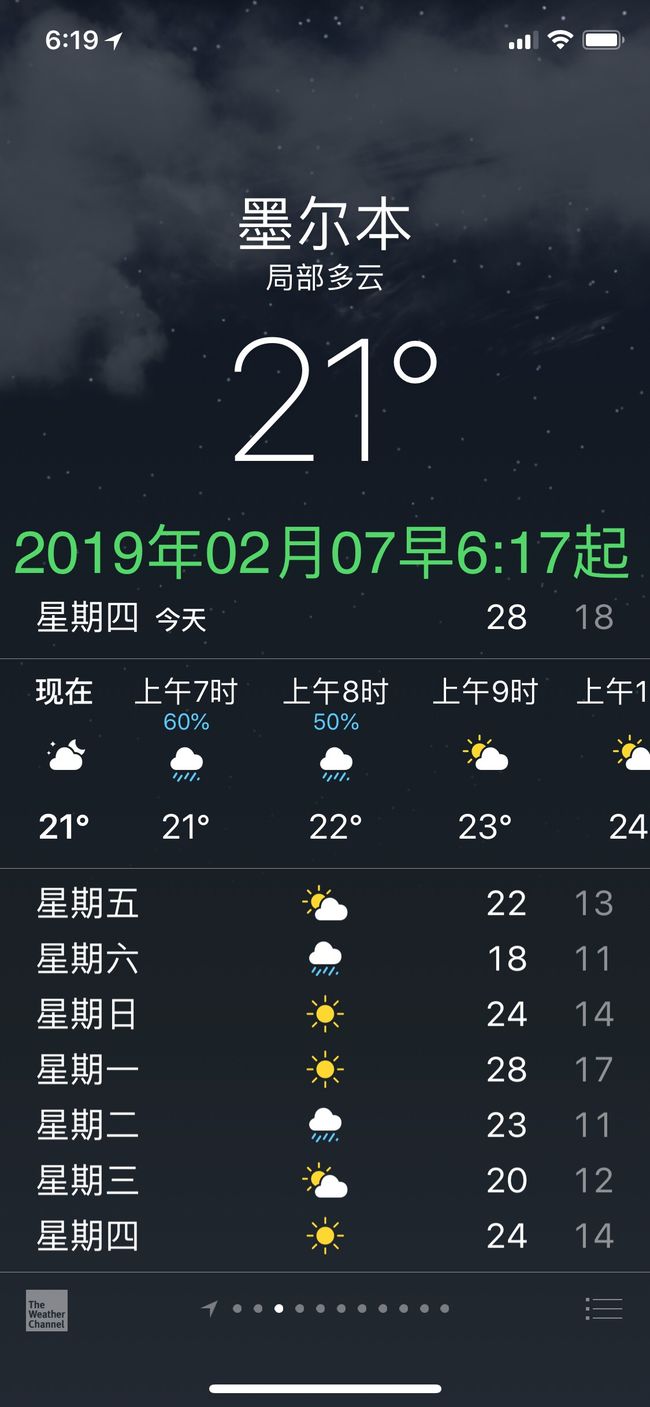Open the city list icon
This screenshot has height=1407, width=650.
[603, 1308]
